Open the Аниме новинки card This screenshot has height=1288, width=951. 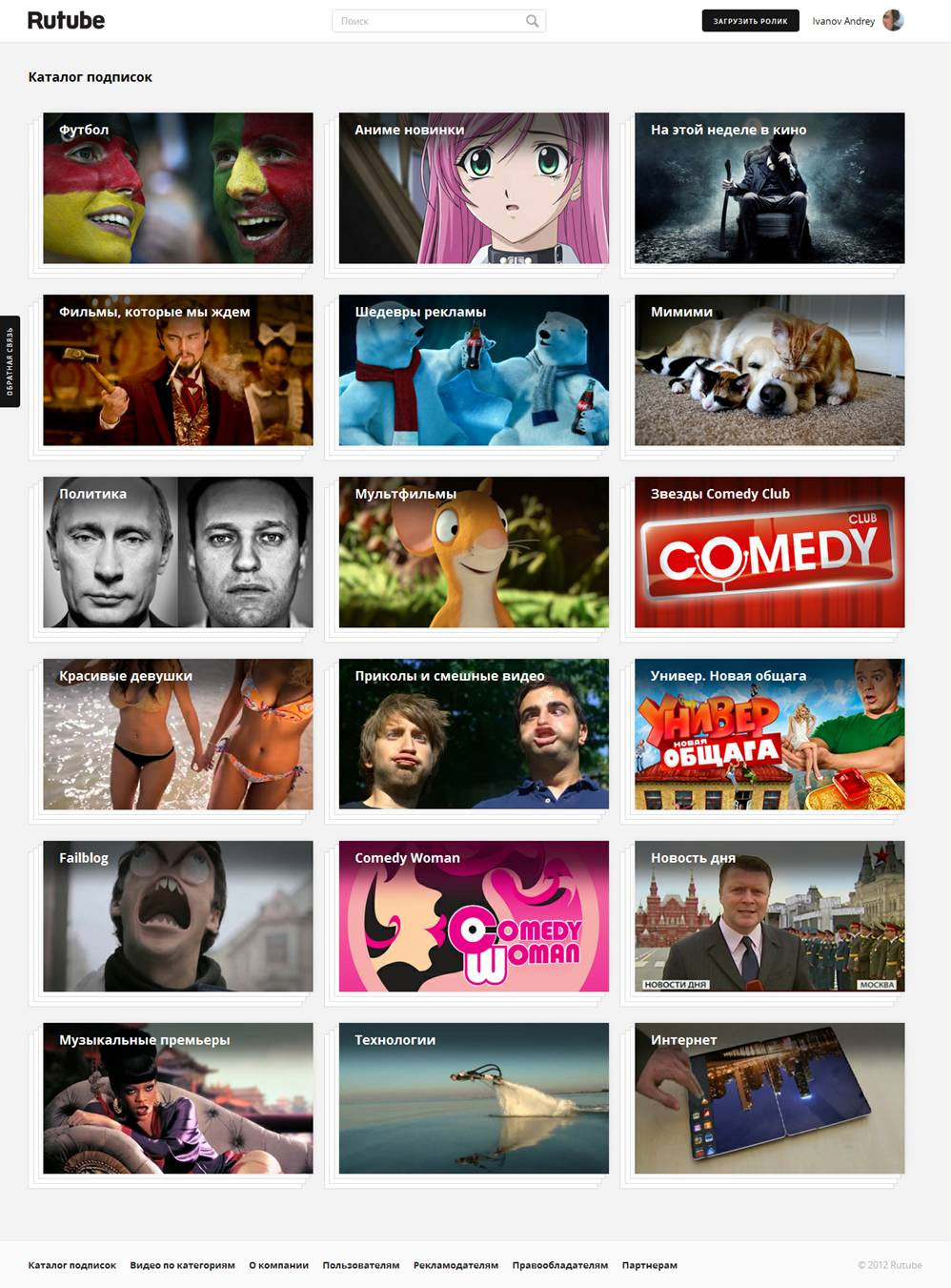click(474, 188)
